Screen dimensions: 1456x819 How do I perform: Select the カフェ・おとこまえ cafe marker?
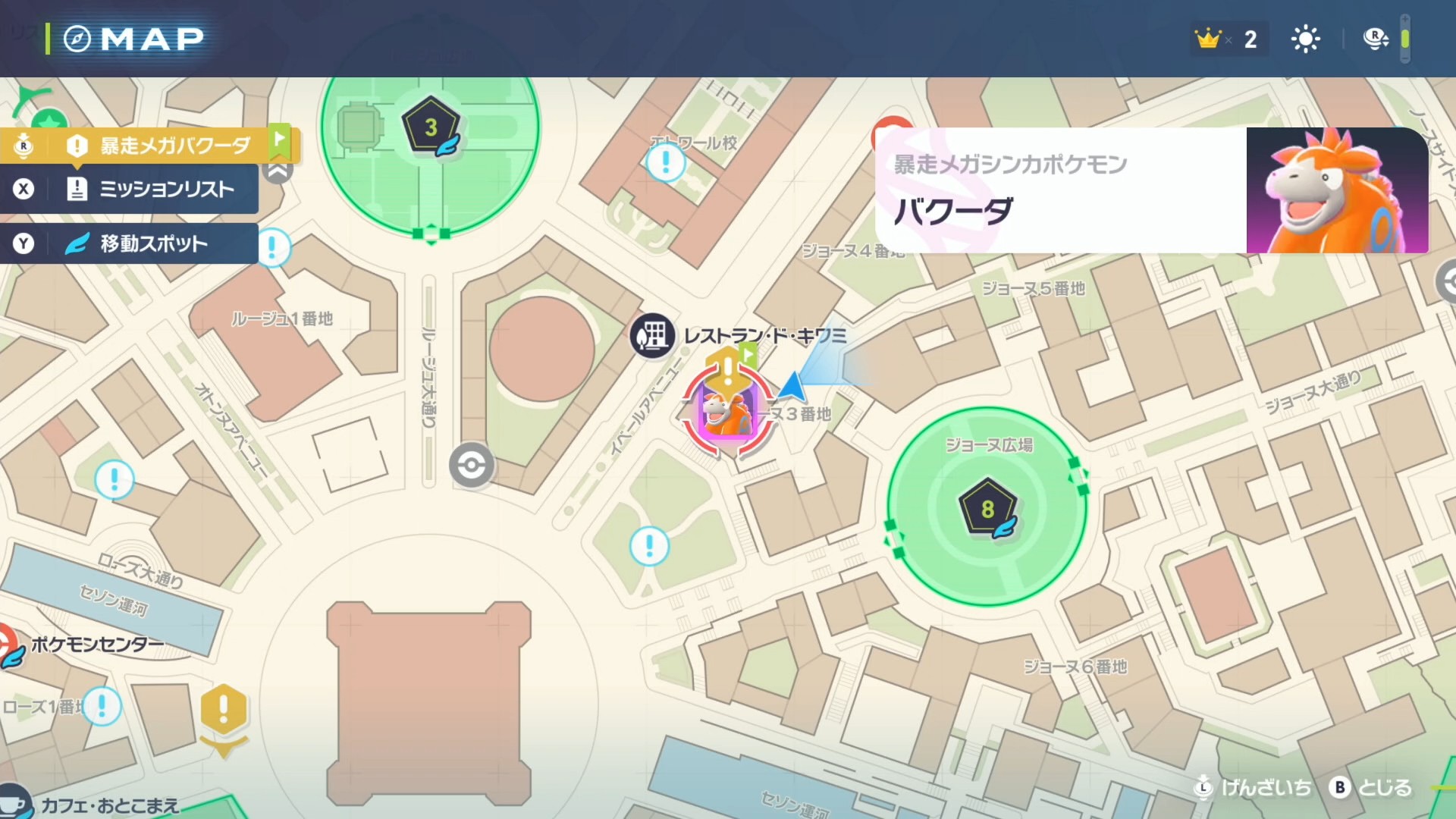[x=14, y=802]
